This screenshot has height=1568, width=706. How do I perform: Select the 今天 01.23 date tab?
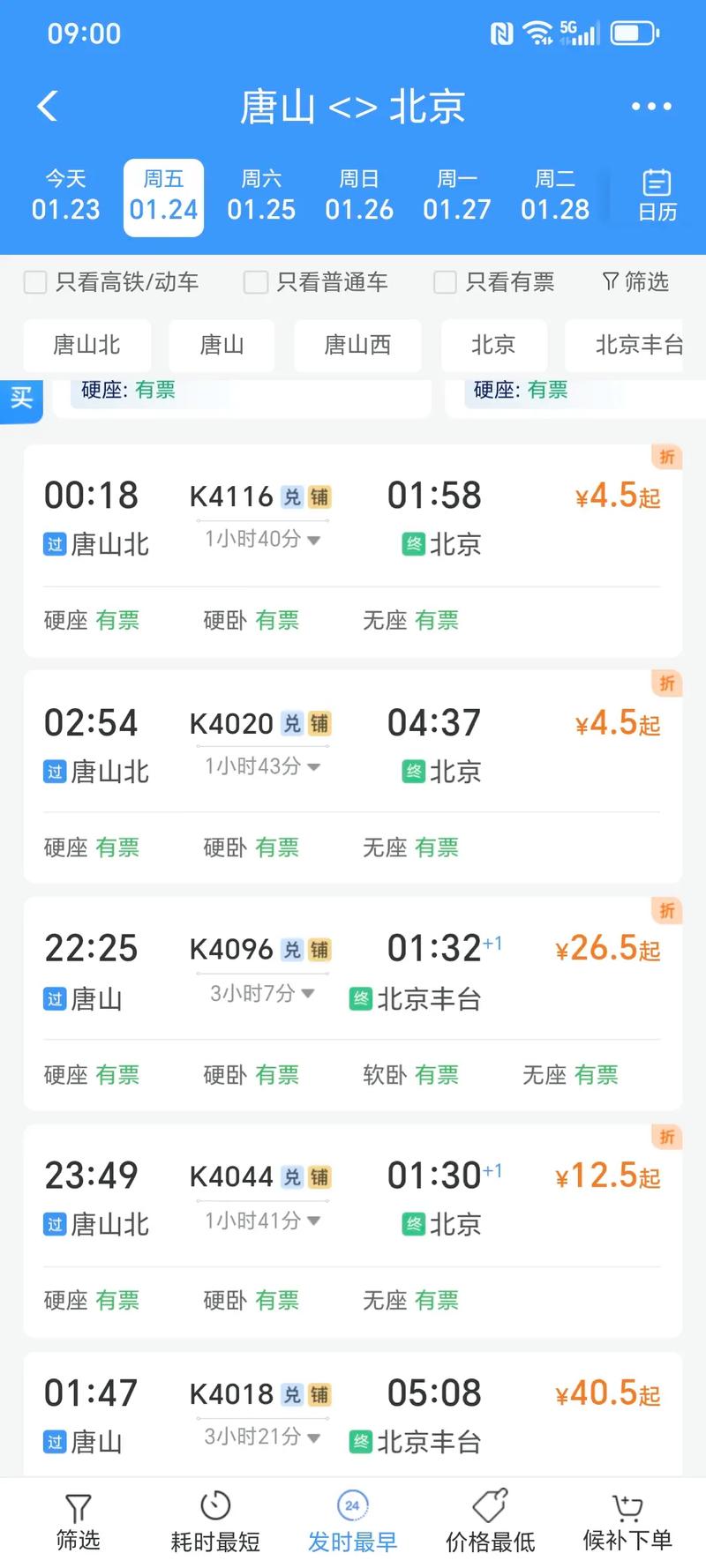click(x=65, y=196)
